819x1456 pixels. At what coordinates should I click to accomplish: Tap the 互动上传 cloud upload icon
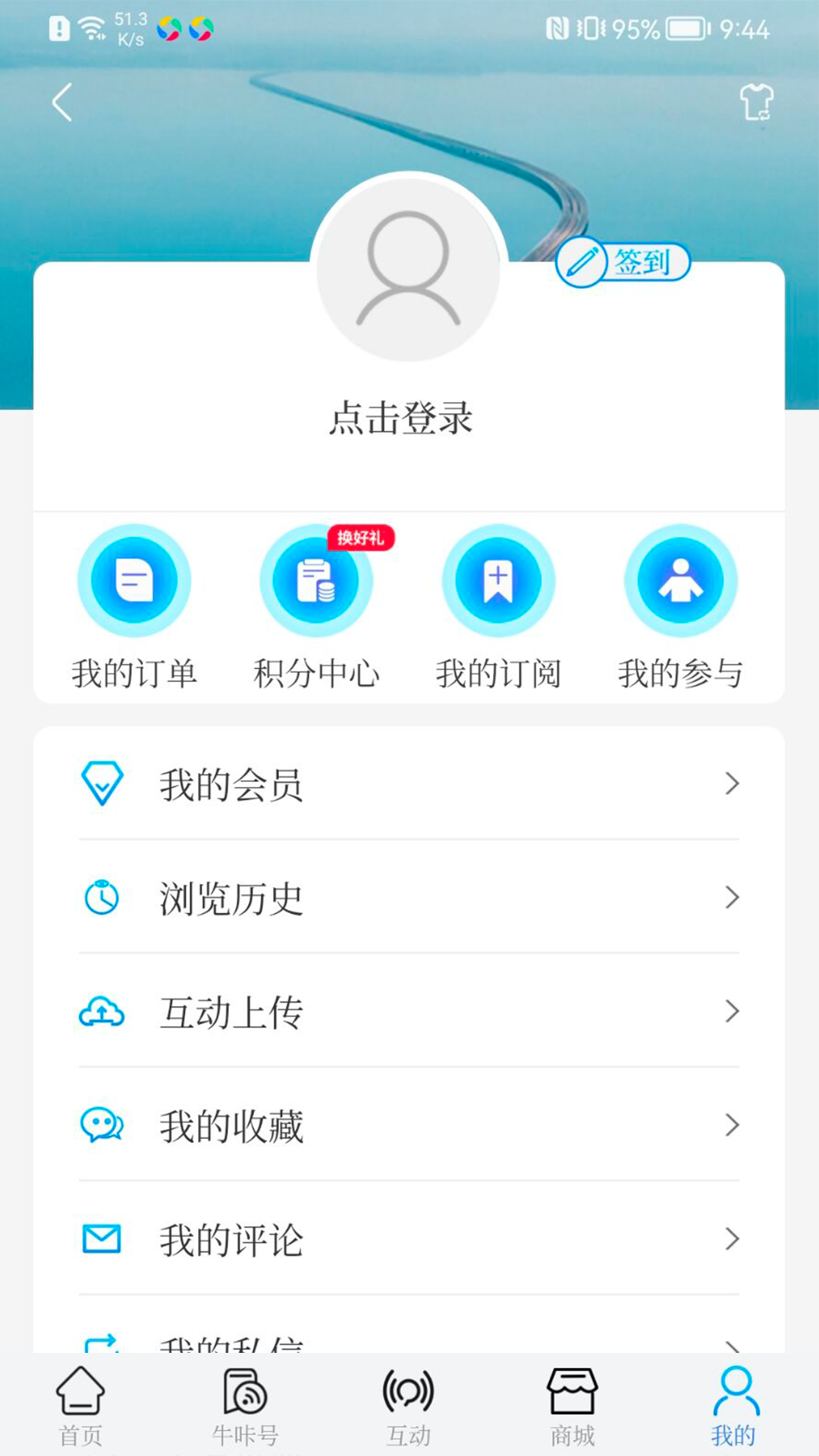(101, 1012)
